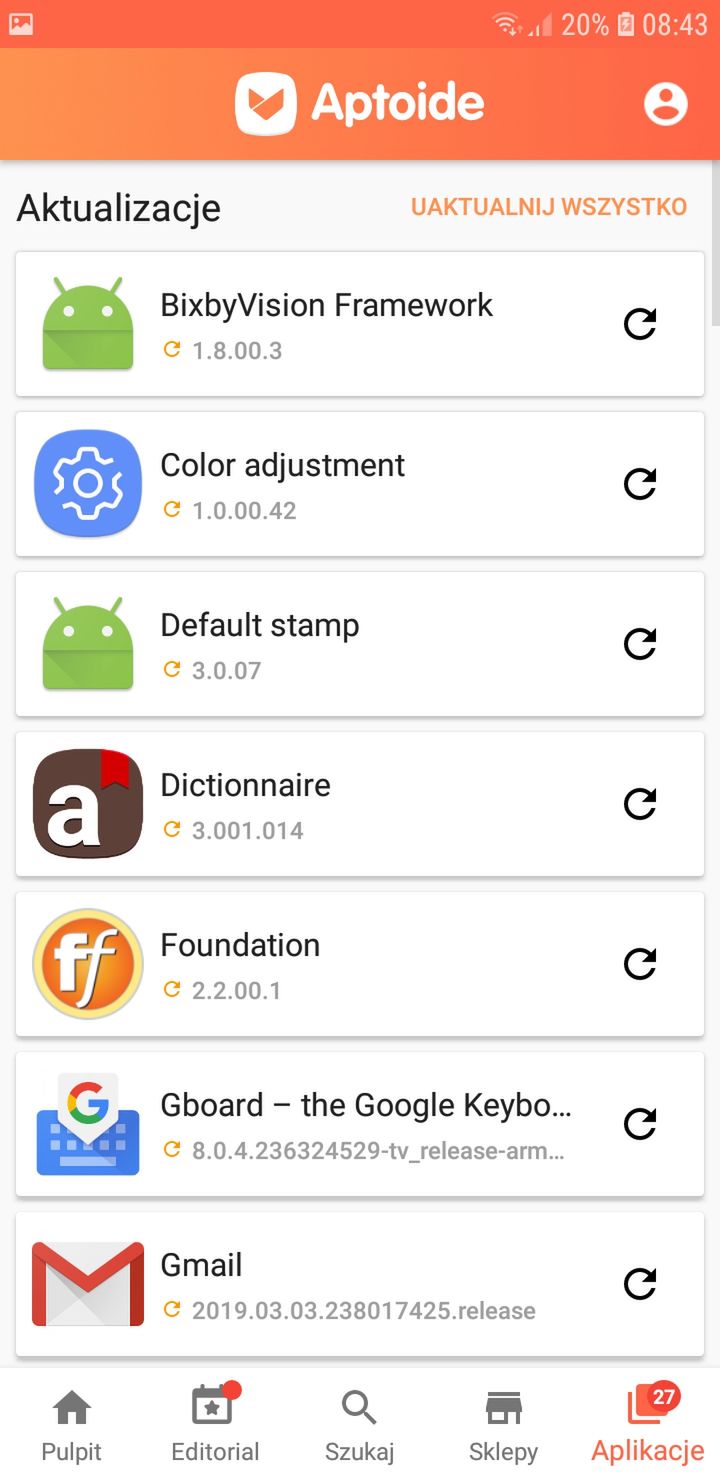
Task: Open the account profile icon
Action: (x=666, y=104)
